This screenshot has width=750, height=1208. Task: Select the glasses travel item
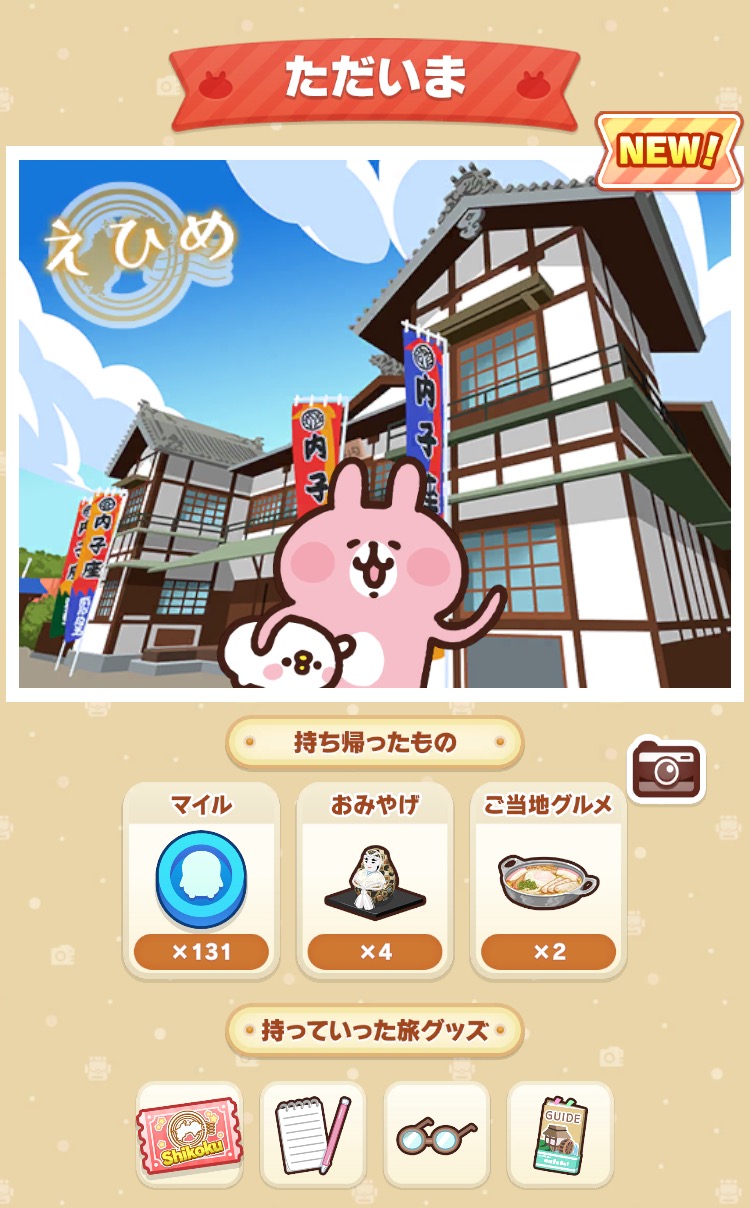[437, 1135]
